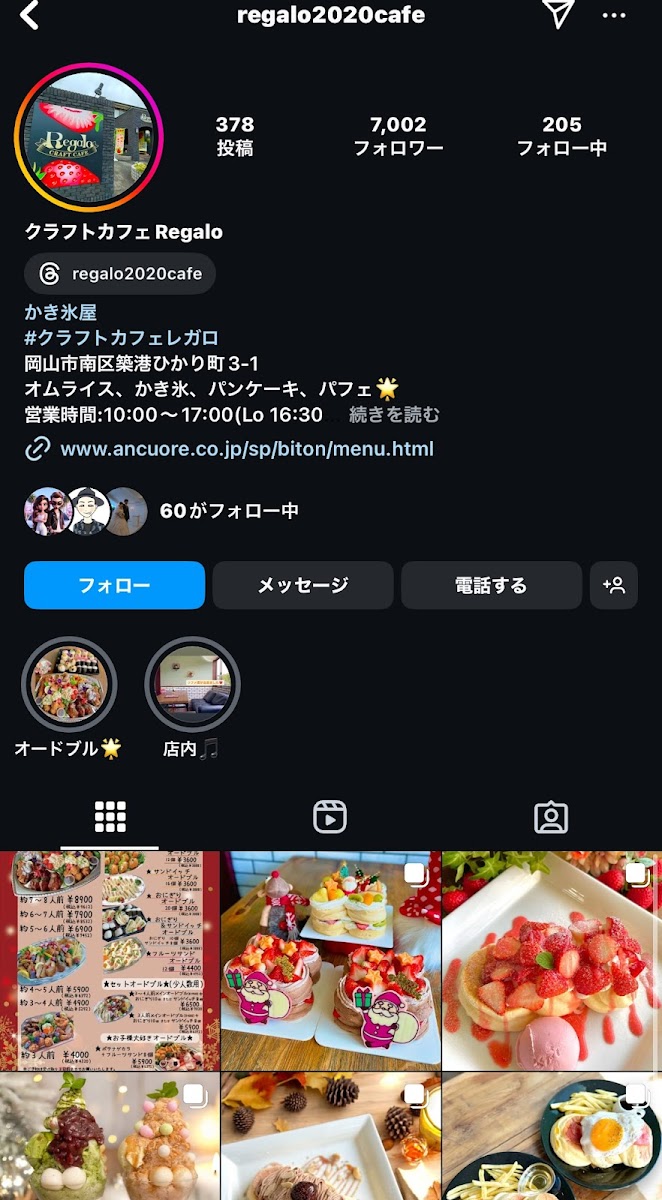Open the オードブル story highlight
The height and width of the screenshot is (1200, 662).
69,686
